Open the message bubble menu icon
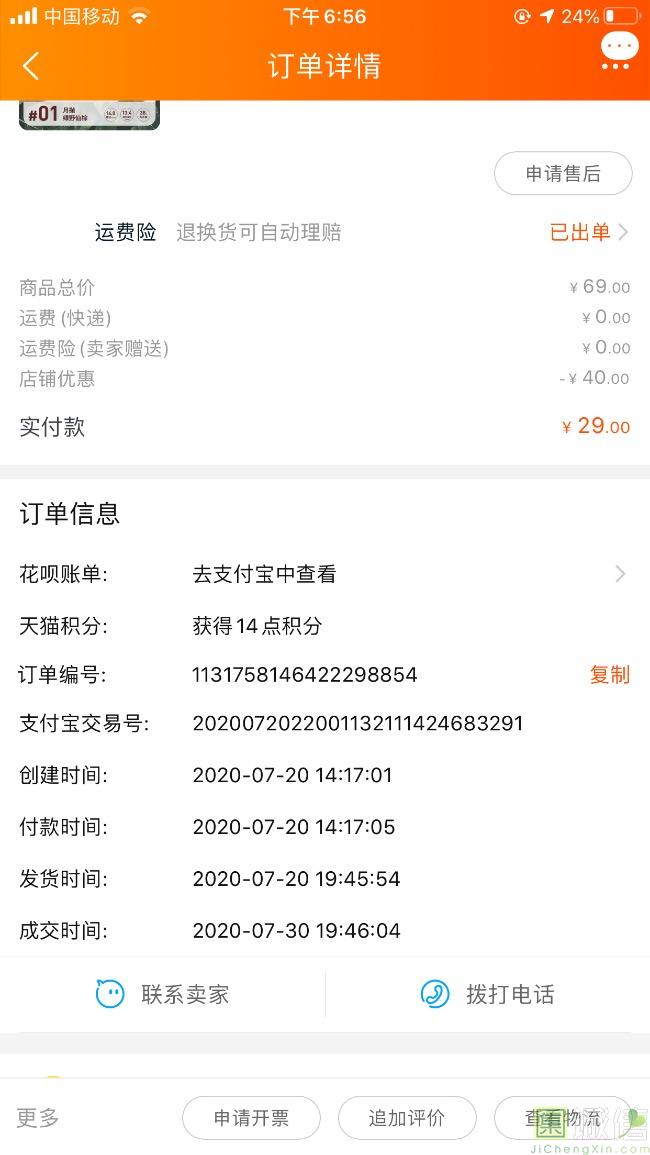The width and height of the screenshot is (650, 1155). tap(620, 52)
